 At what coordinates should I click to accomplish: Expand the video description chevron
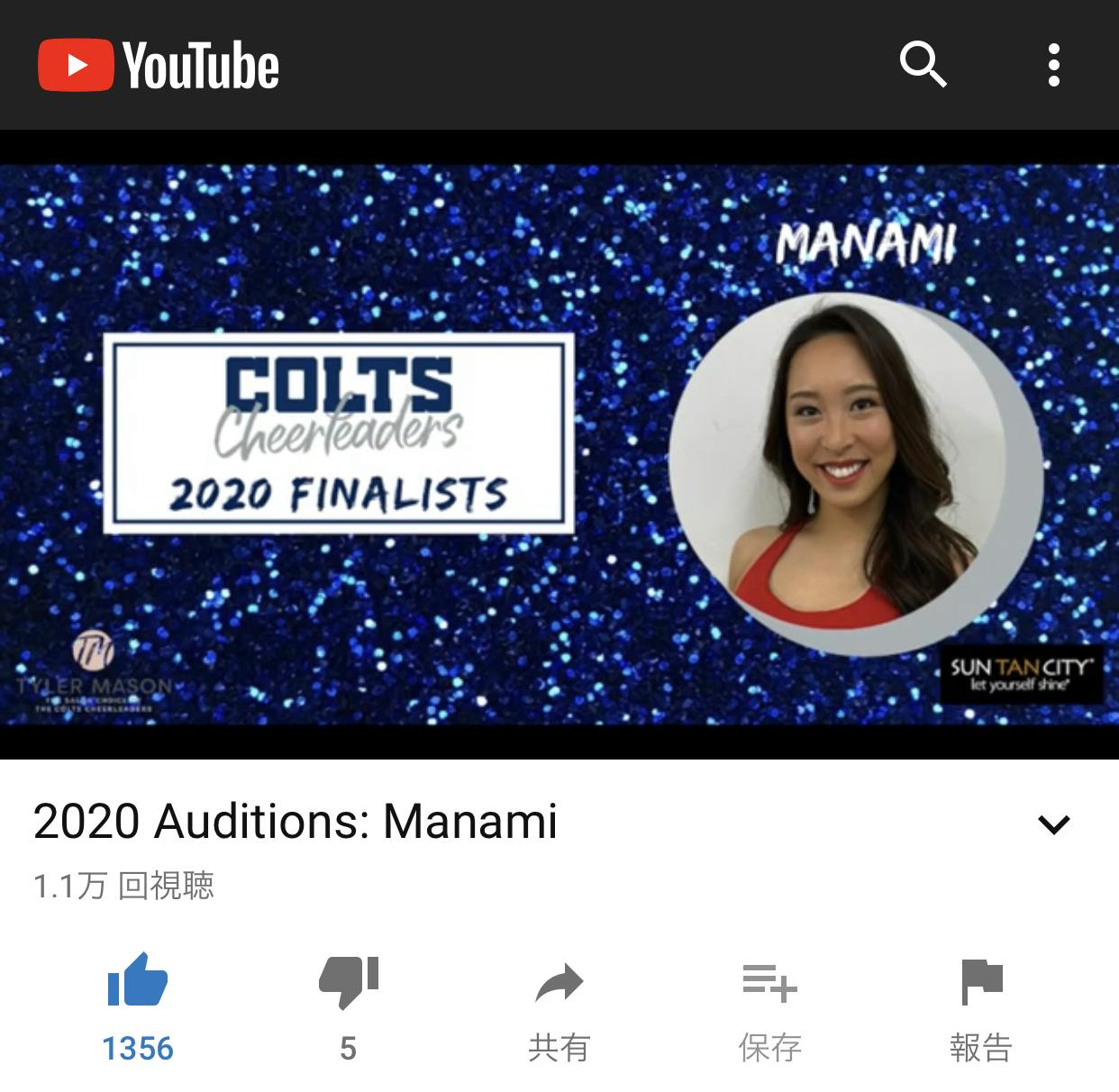(x=1053, y=824)
